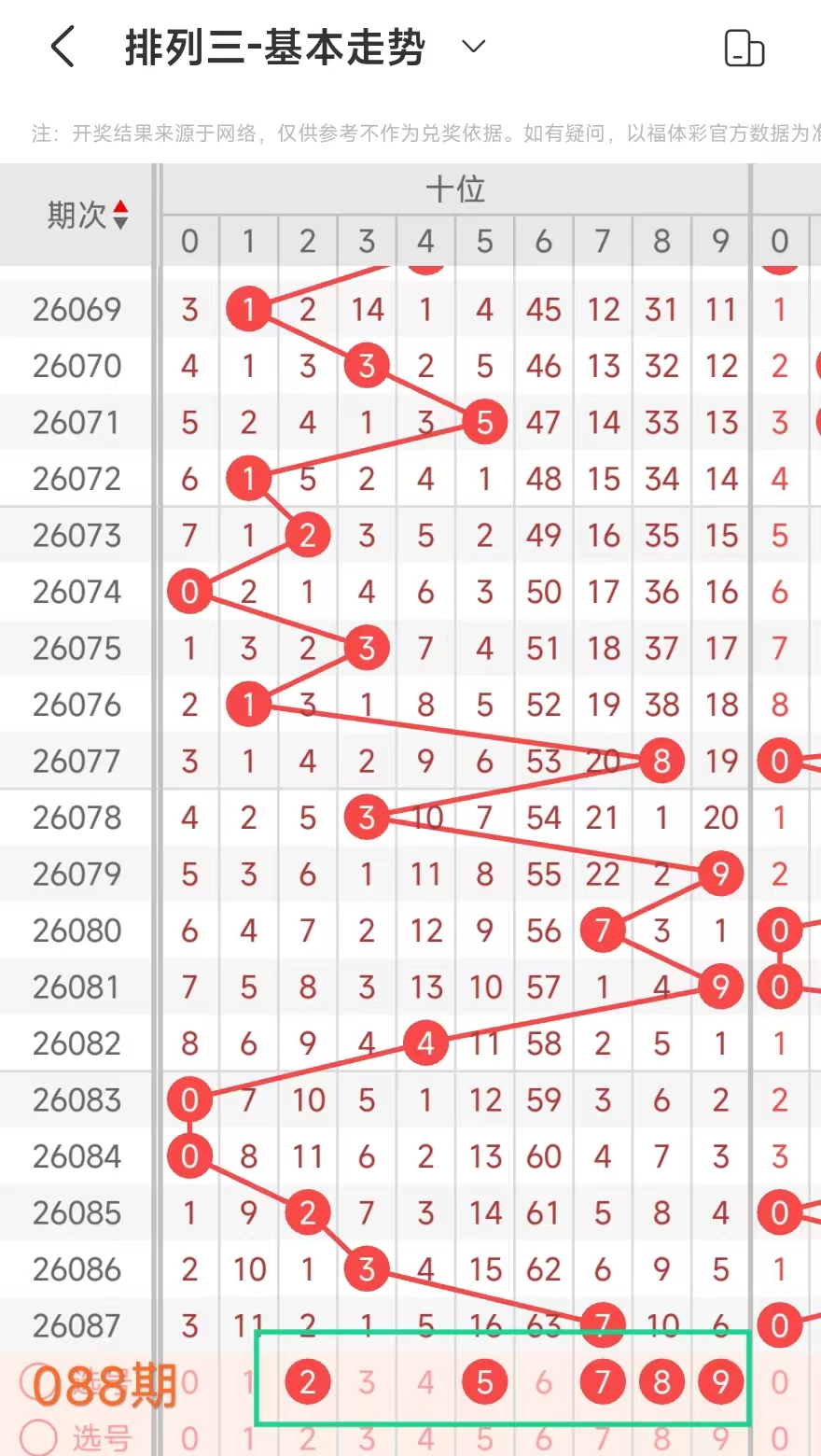This screenshot has height=1456, width=821.
Task: Deselect number 9 in the highlighted 选号 row
Action: click(720, 1382)
